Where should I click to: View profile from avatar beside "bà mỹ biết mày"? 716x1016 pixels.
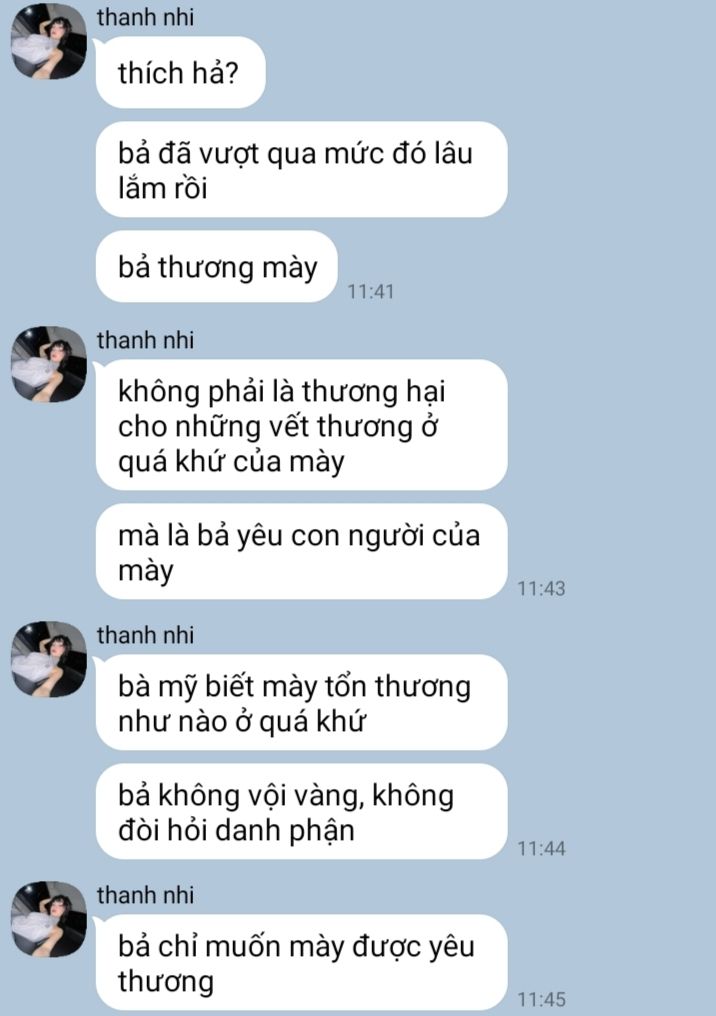pyautogui.click(x=48, y=659)
